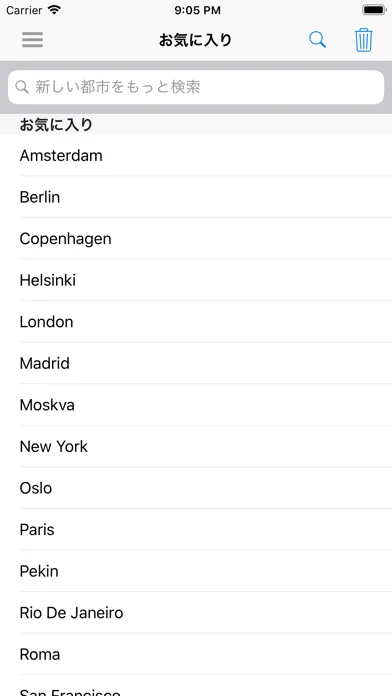Focus the new city search field

pyautogui.click(x=196, y=87)
